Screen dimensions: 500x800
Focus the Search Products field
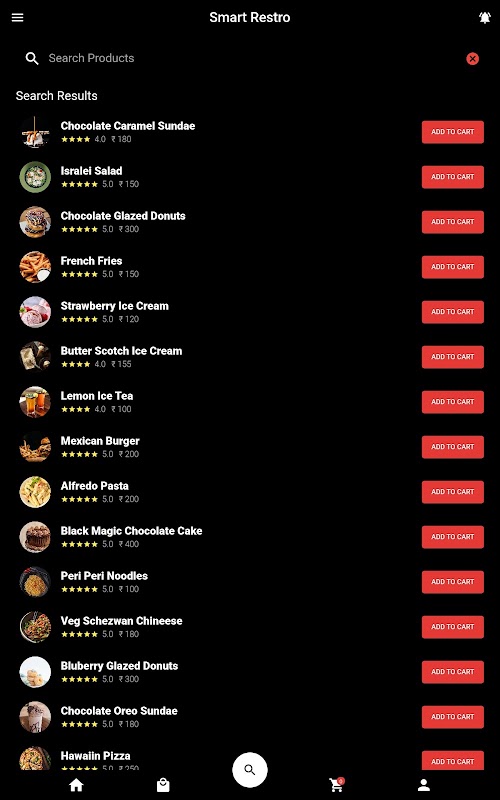[244, 58]
